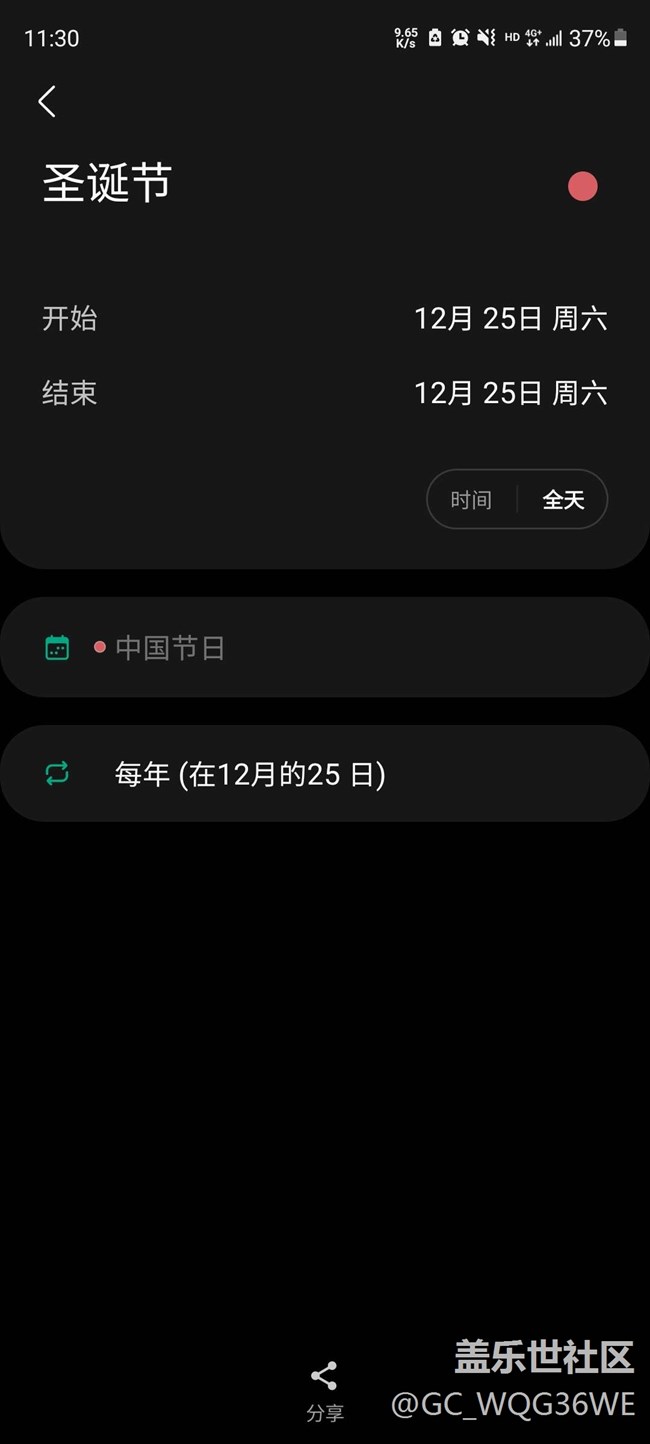
Task: Open the 每年 repeat setting
Action: [x=324, y=774]
